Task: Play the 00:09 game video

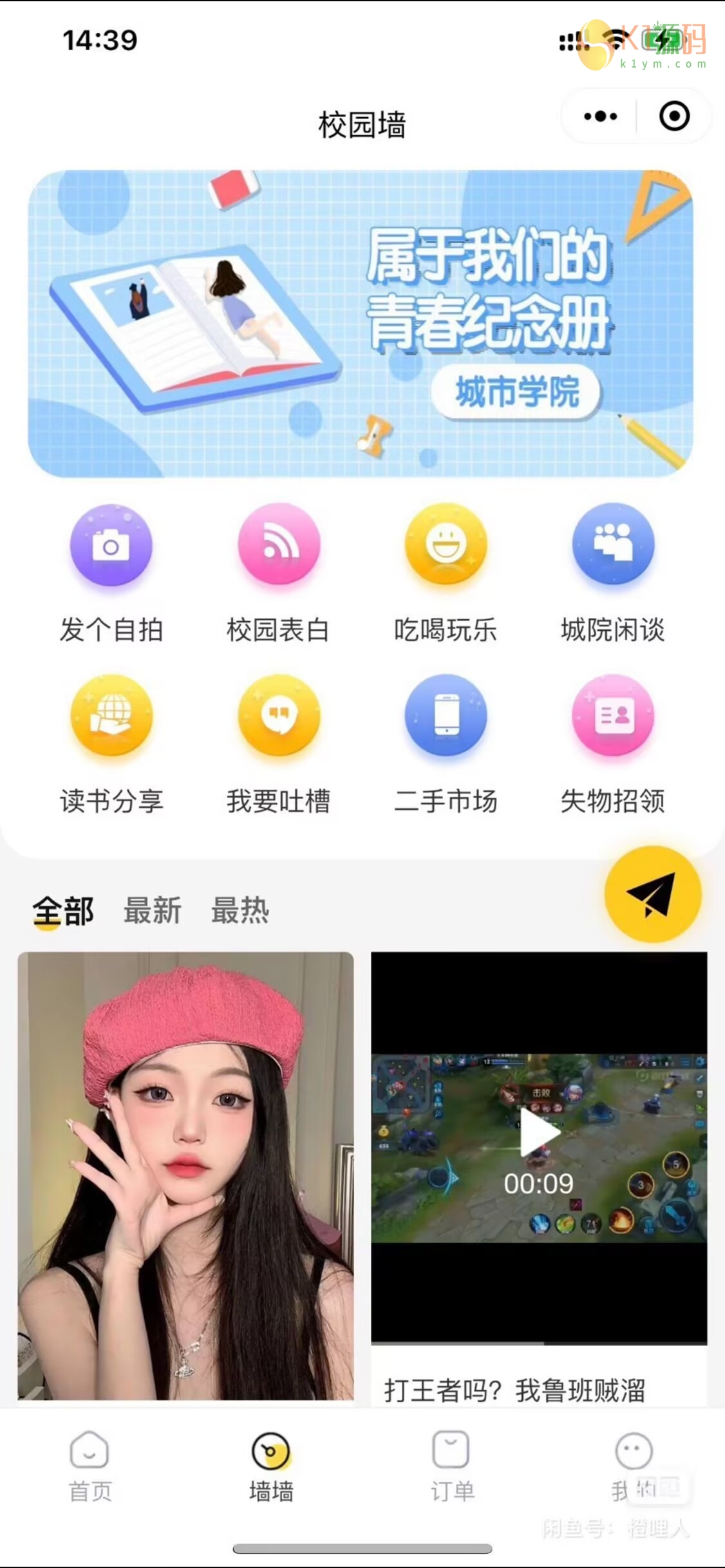Action: click(539, 1134)
